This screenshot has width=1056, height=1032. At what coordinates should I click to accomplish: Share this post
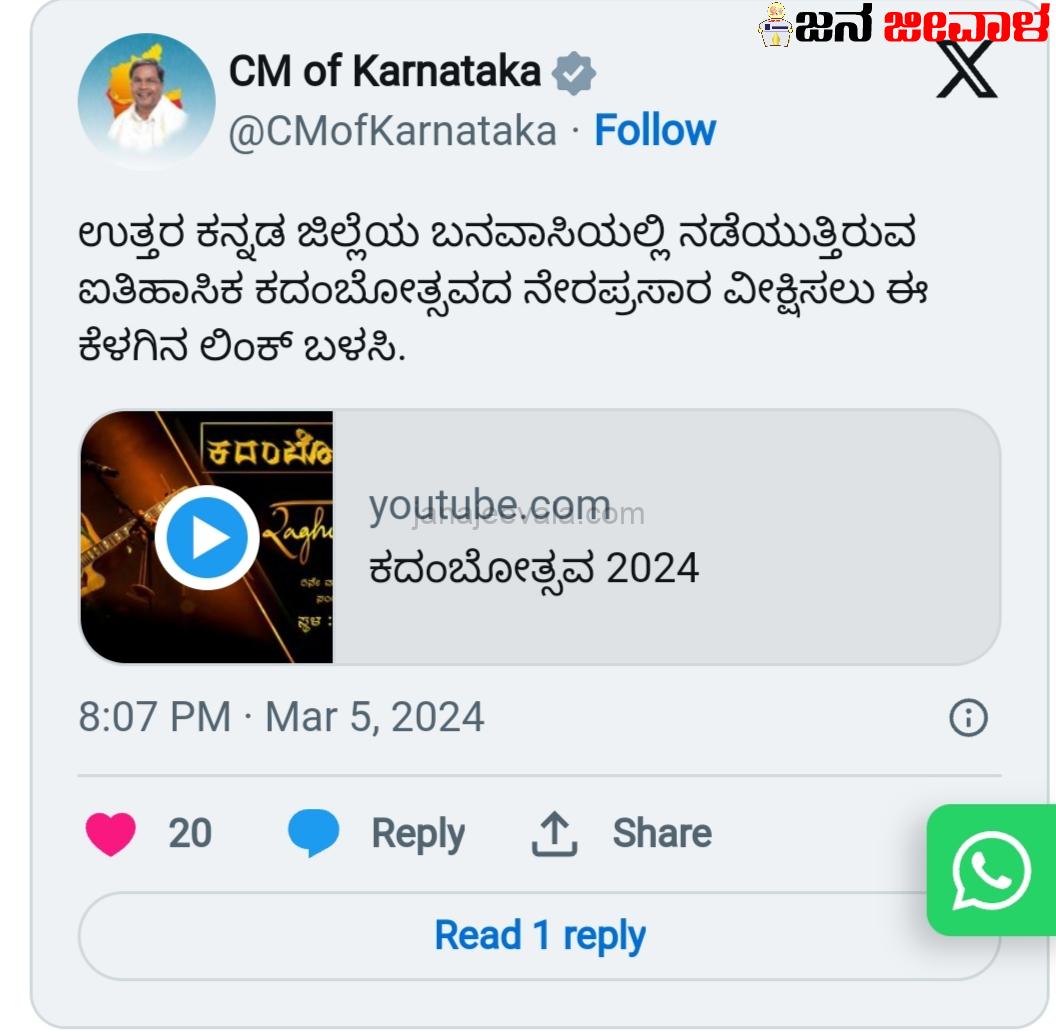pyautogui.click(x=622, y=833)
